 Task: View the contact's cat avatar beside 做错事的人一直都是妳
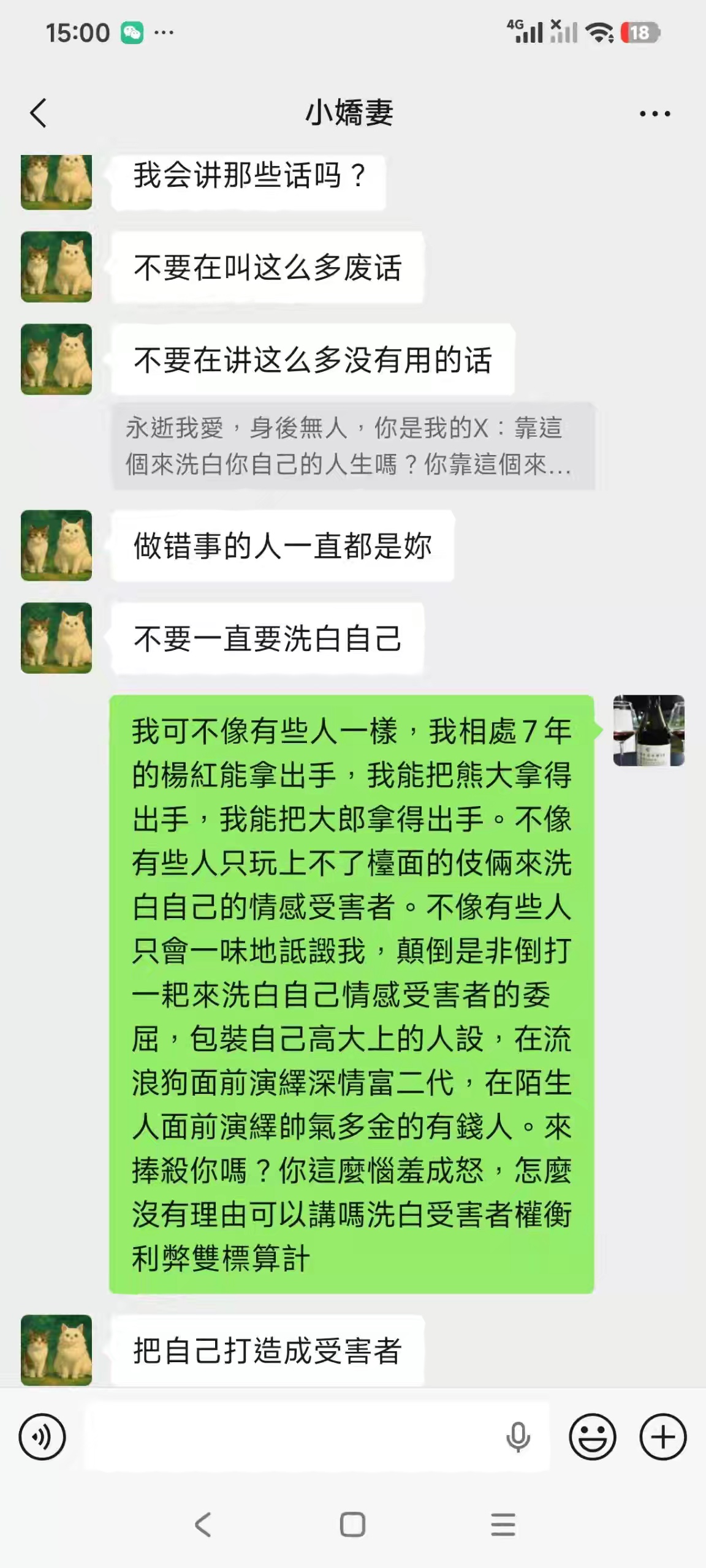56,545
